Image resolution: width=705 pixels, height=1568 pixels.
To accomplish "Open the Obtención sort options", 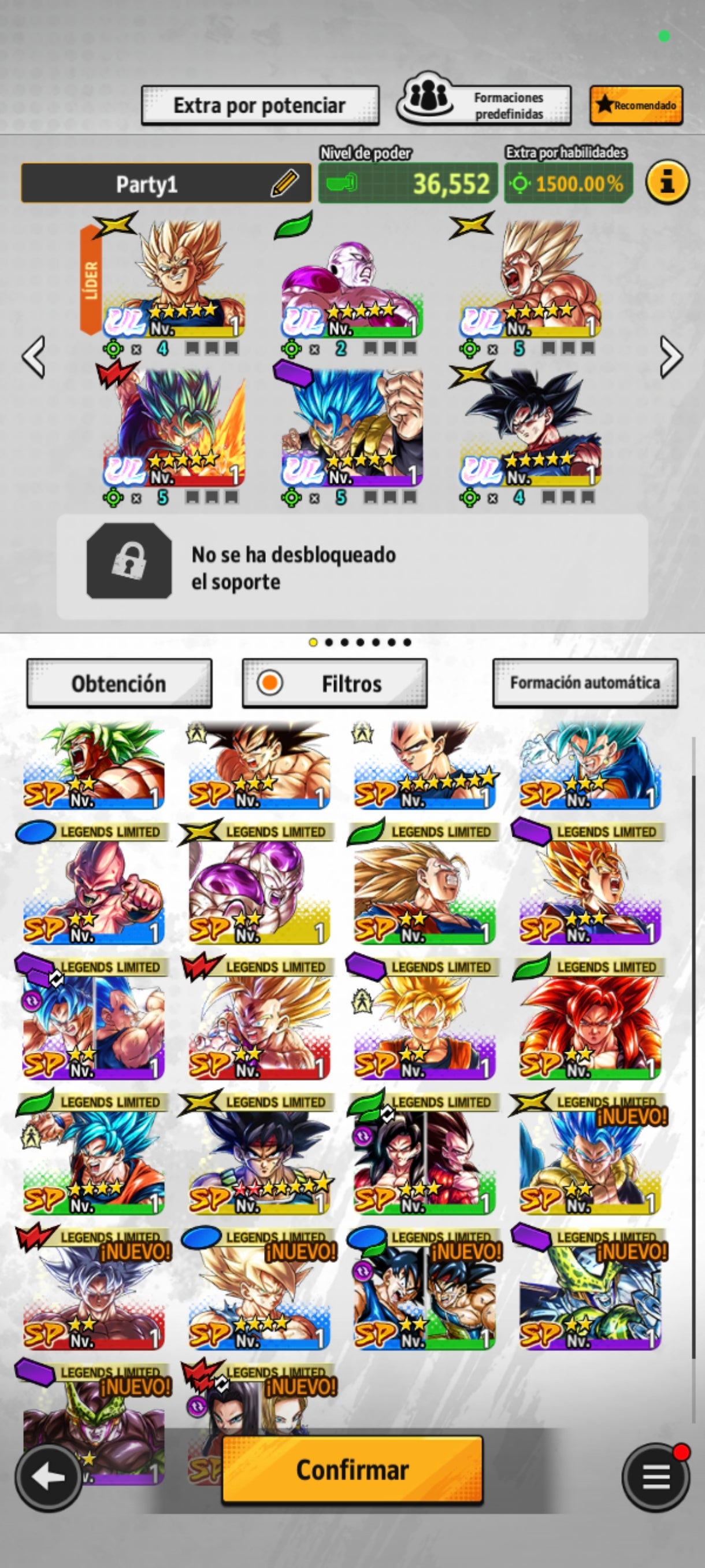I will click(119, 683).
